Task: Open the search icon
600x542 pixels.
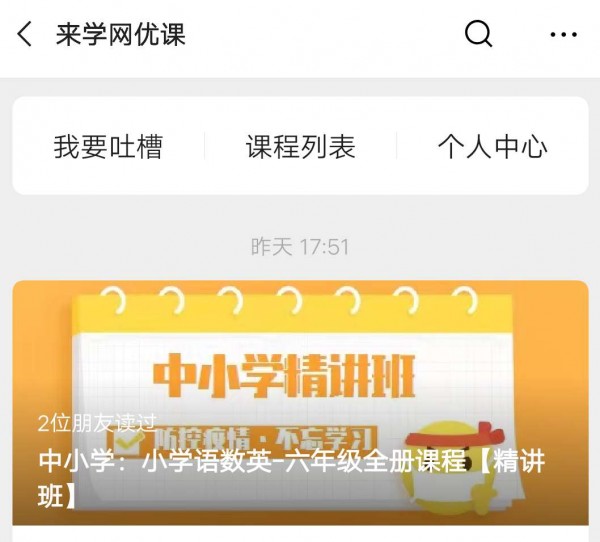Action: (479, 34)
